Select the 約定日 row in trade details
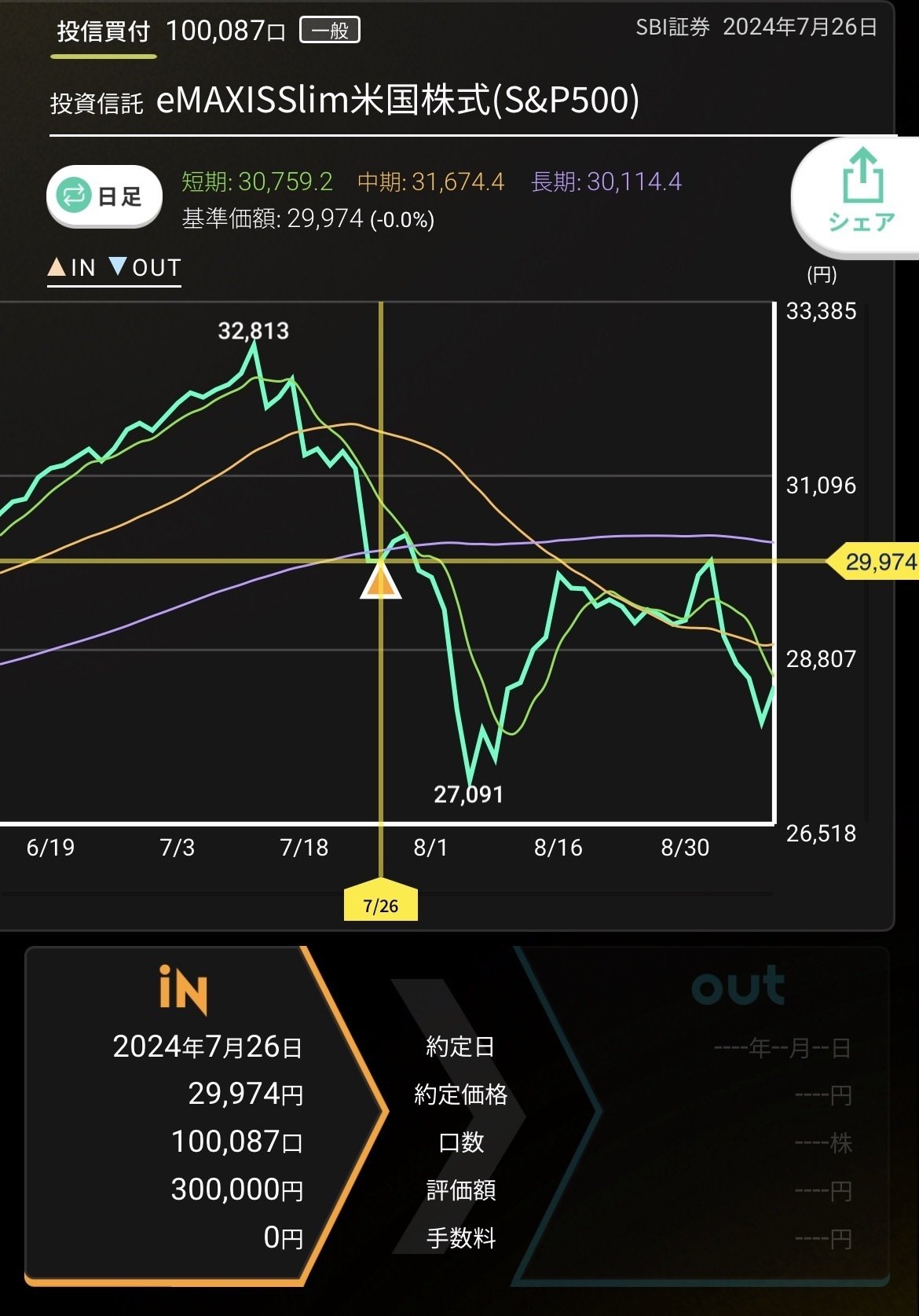919x1316 pixels. tap(458, 1046)
